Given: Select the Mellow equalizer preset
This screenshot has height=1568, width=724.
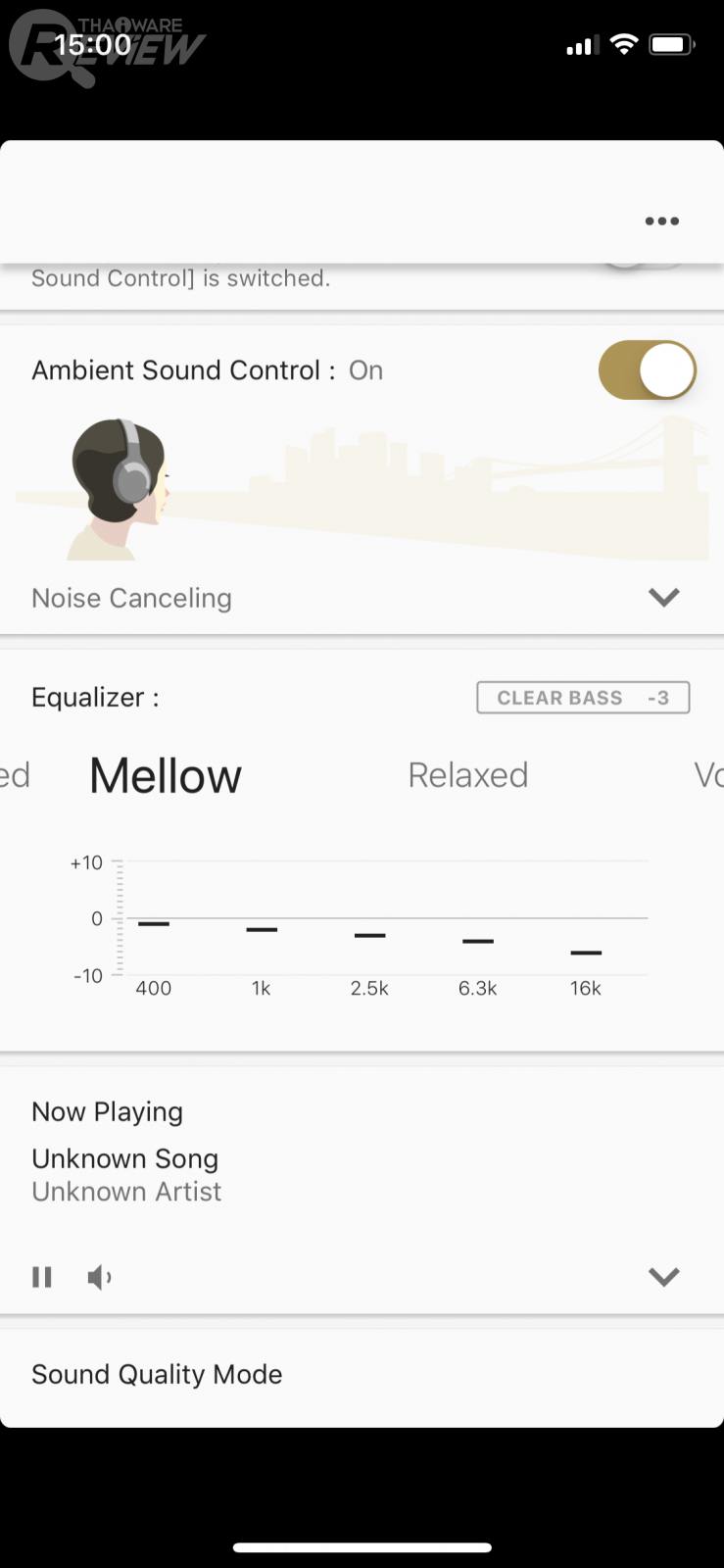Looking at the screenshot, I should [166, 776].
